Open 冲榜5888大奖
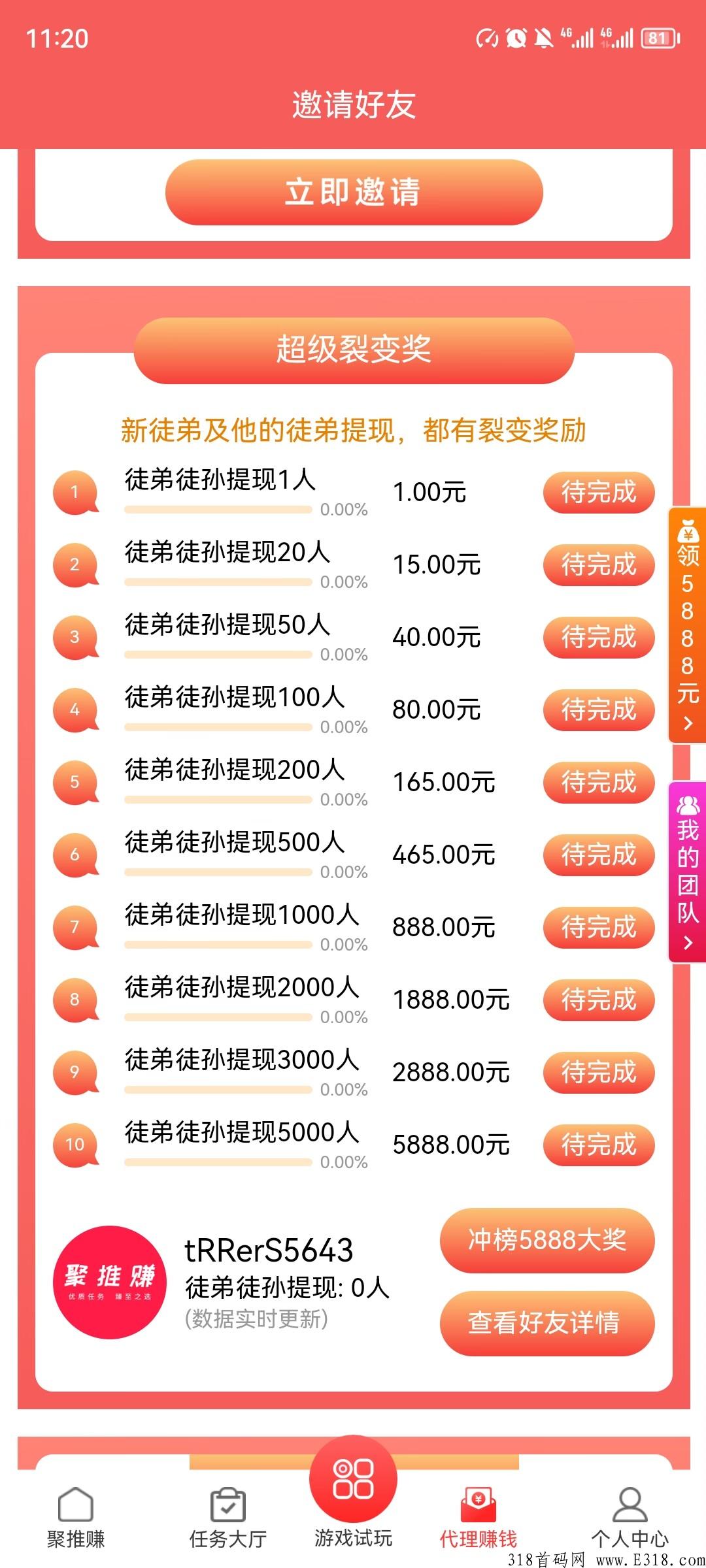 click(x=547, y=1241)
